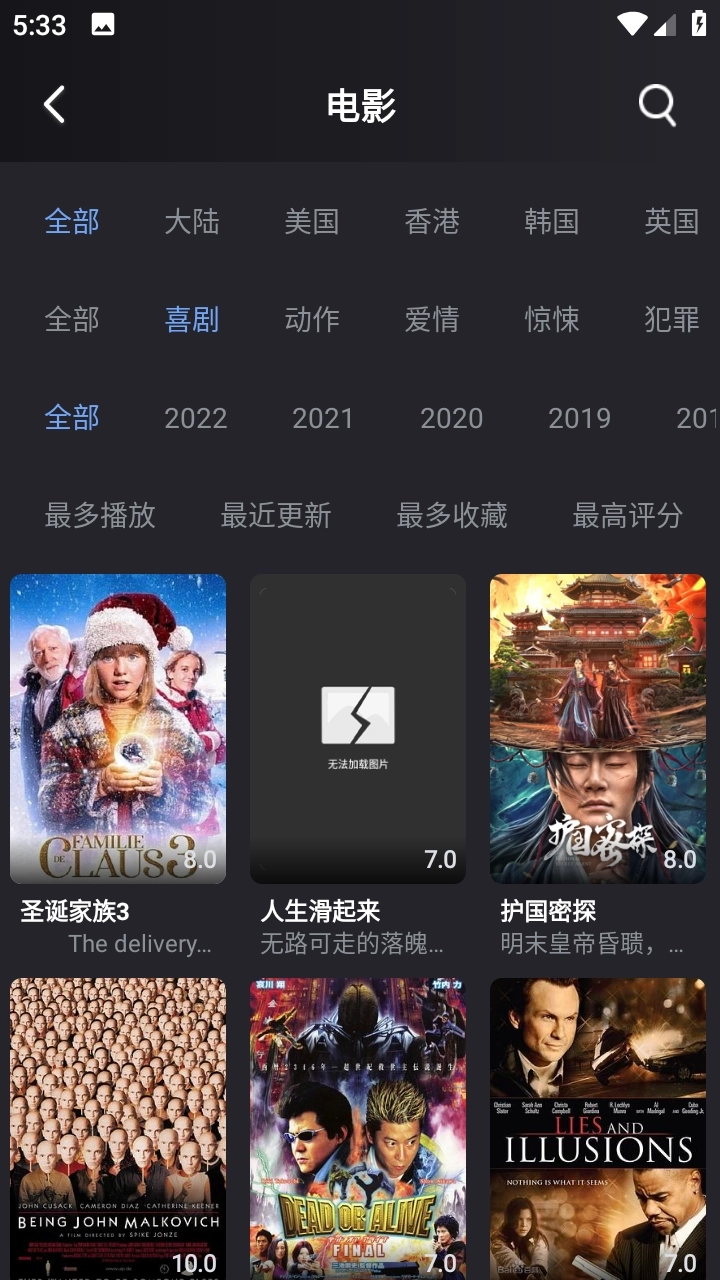This screenshot has width=720, height=1280.
Task: Open the Lies and Illusions movie
Action: pyautogui.click(x=598, y=1128)
